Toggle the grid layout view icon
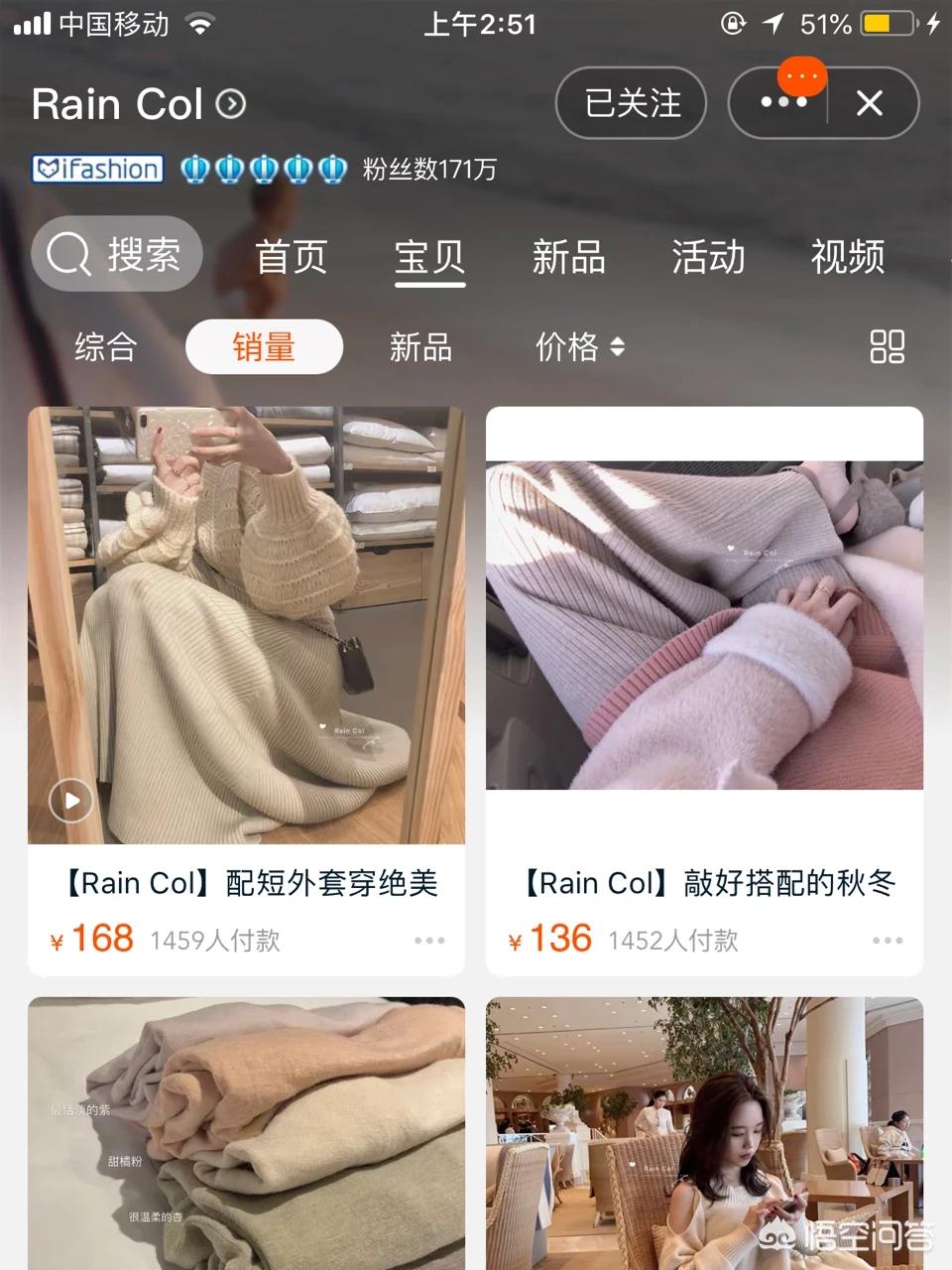 click(x=887, y=347)
